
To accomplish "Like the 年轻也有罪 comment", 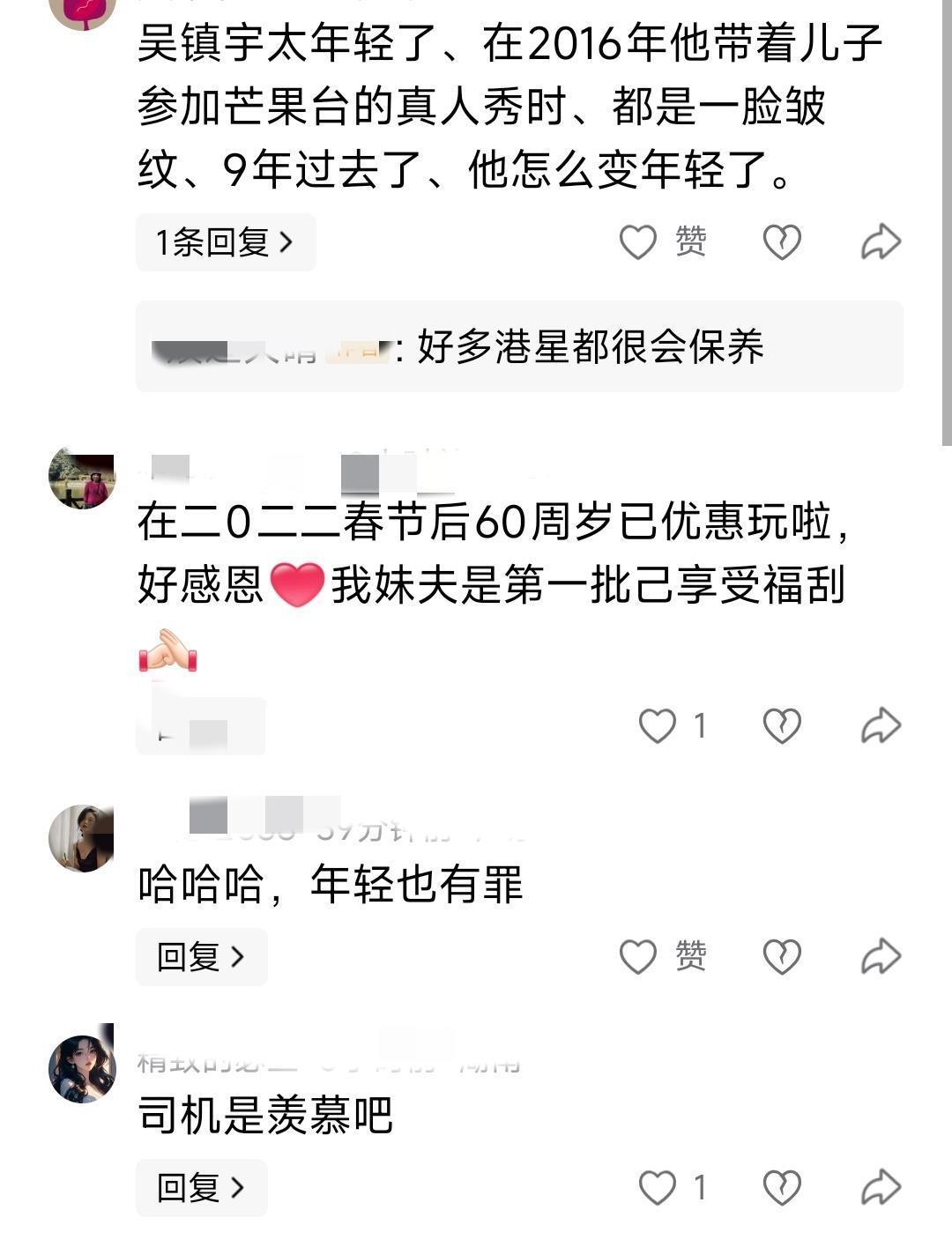I will 638,957.
